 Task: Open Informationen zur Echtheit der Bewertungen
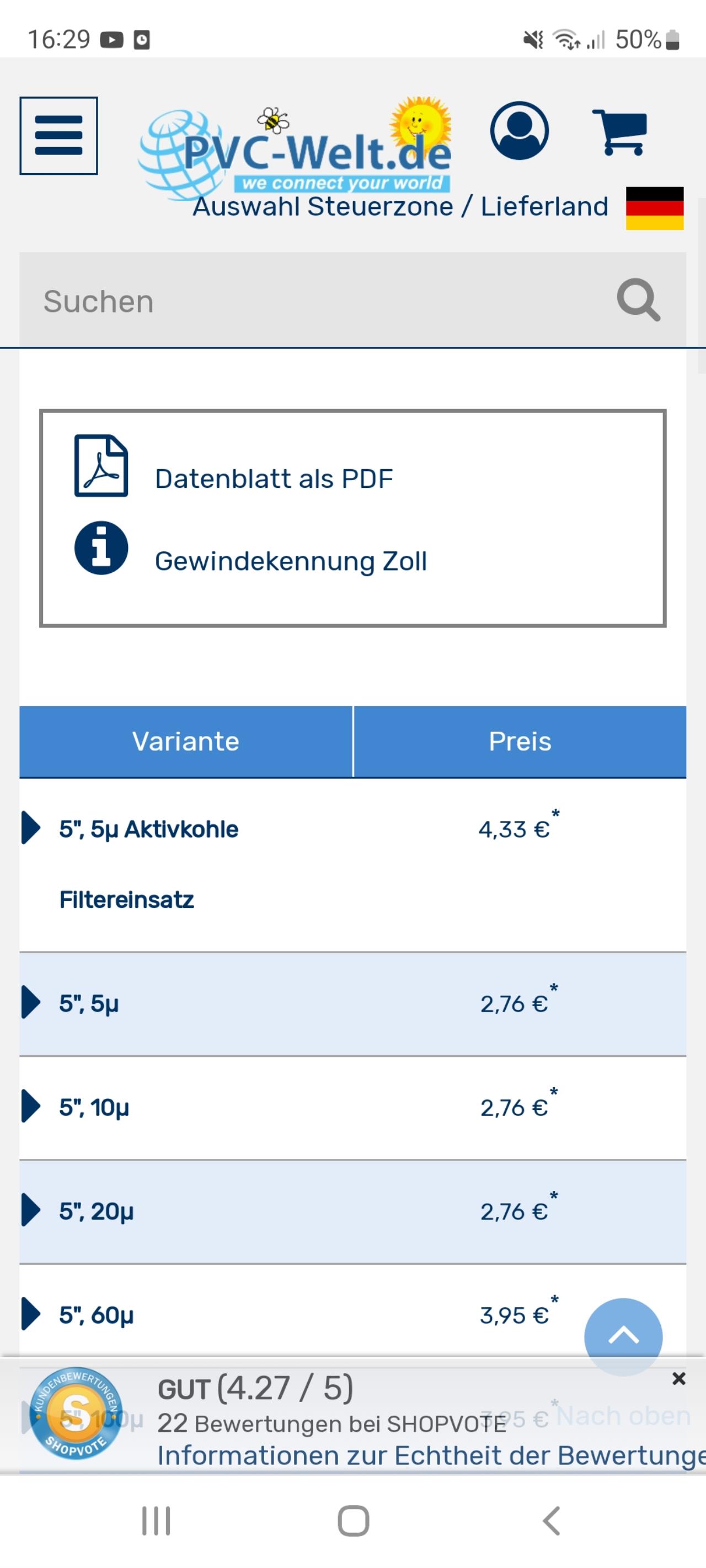click(431, 1456)
